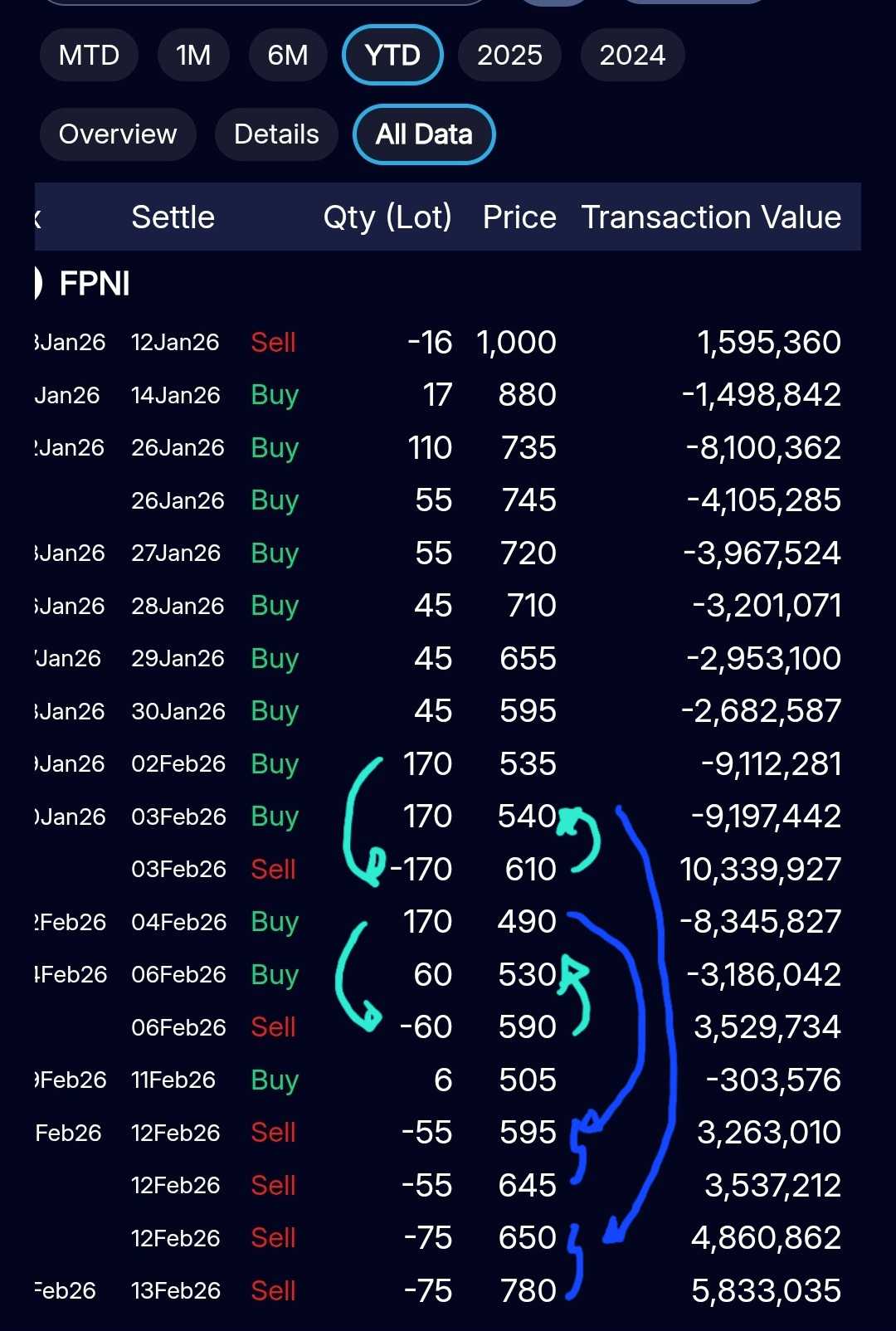The image size is (896, 1331).
Task: Show data for year 2024
Action: coord(632,56)
